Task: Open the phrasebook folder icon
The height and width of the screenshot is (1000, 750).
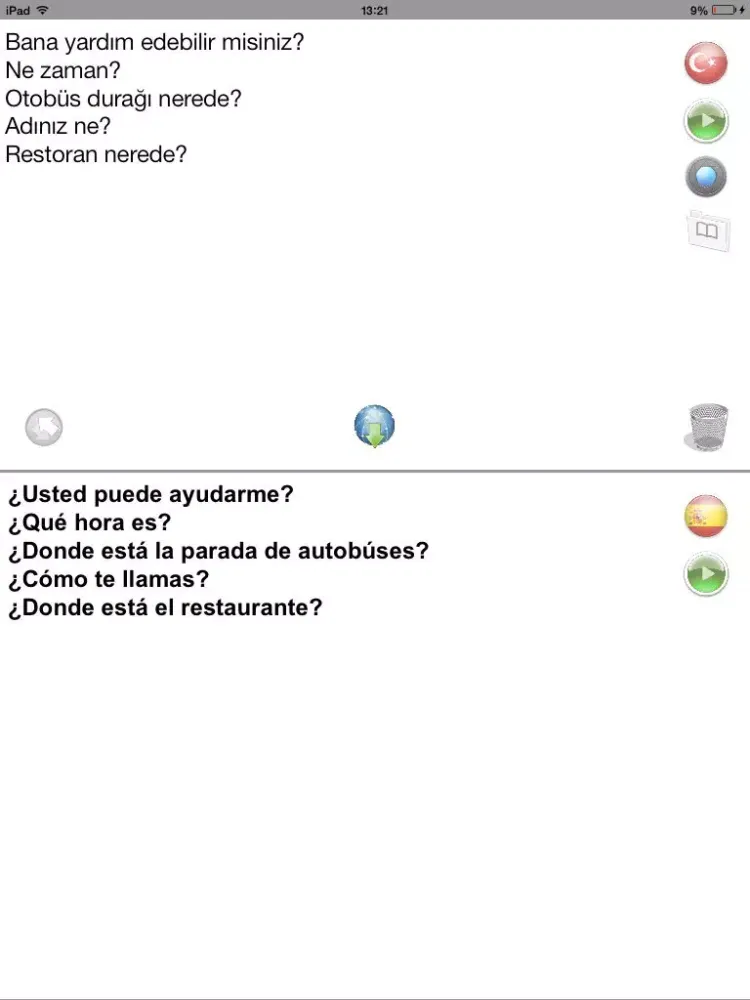Action: point(706,232)
